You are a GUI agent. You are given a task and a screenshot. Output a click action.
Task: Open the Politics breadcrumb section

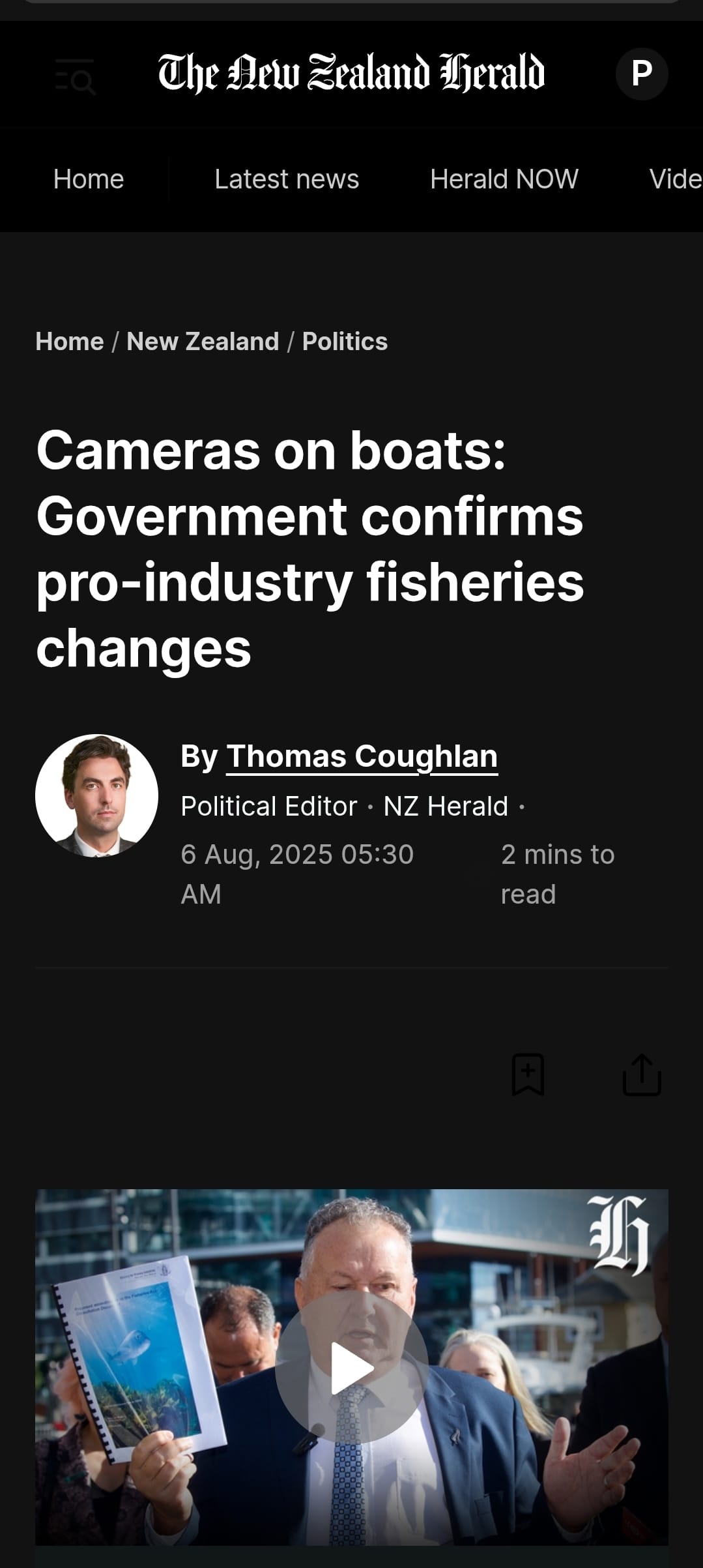click(345, 342)
